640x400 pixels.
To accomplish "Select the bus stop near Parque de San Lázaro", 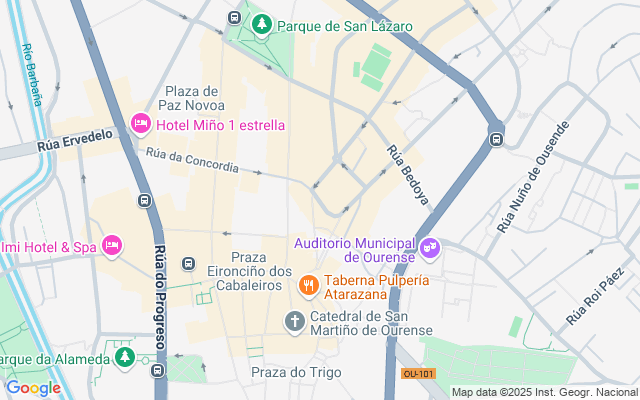I will 234,18.
